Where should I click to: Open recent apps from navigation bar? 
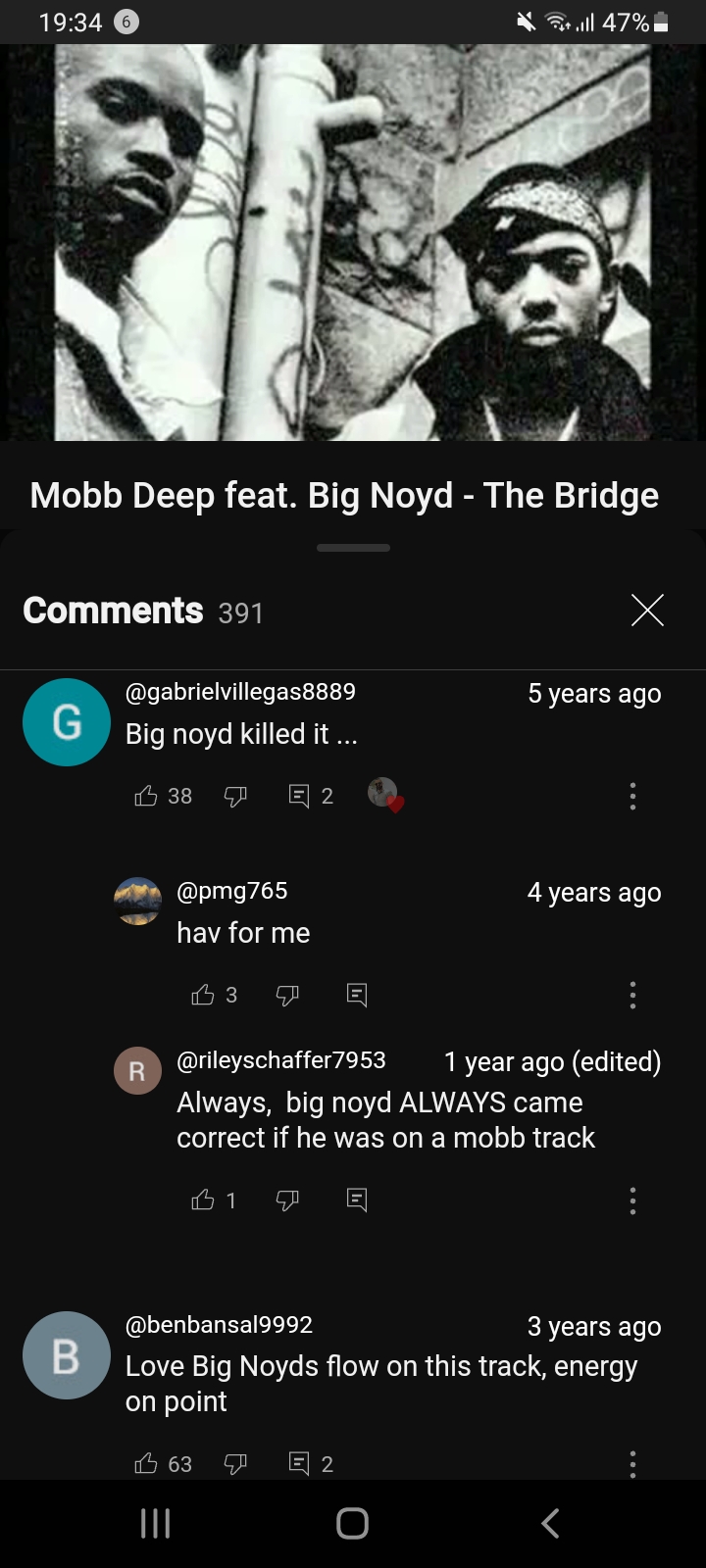point(155,1523)
